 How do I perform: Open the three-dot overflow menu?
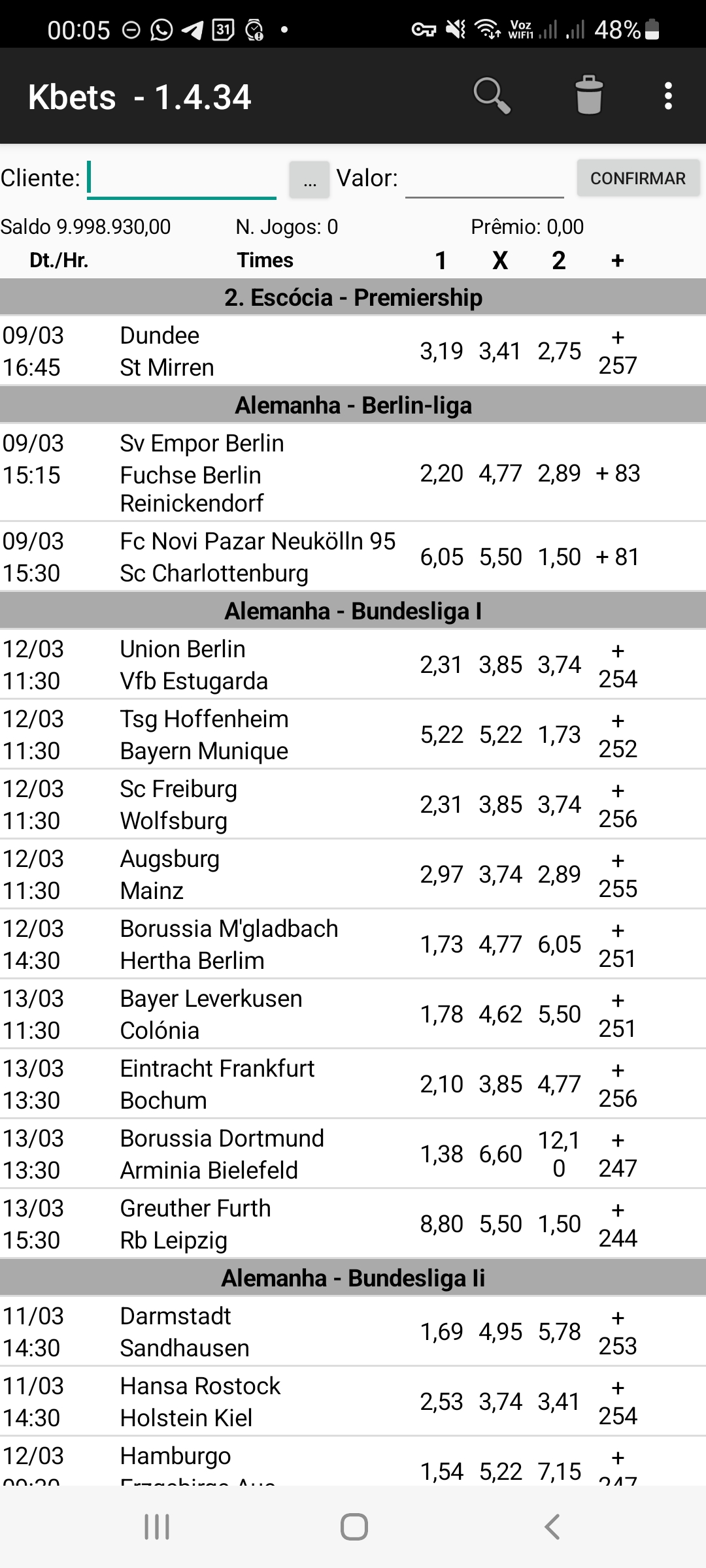tap(667, 96)
